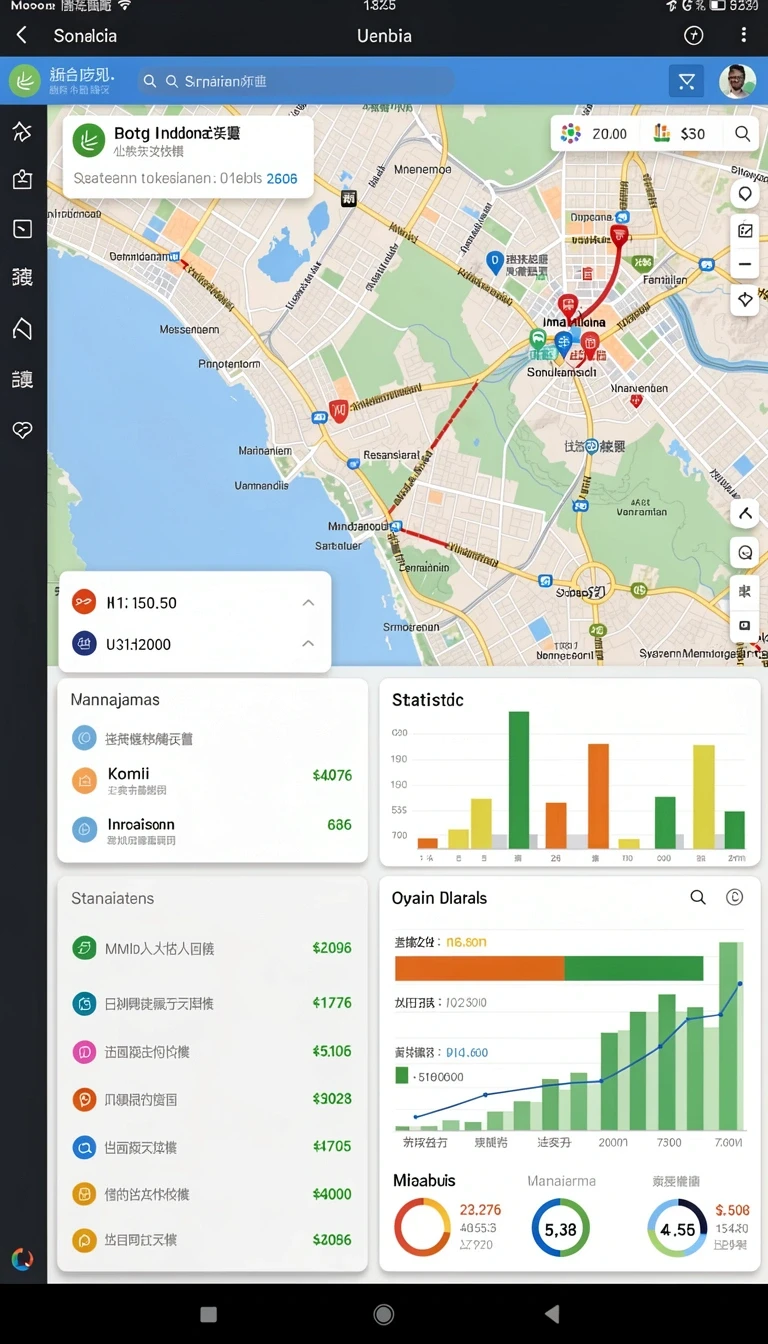The width and height of the screenshot is (768, 1344).
Task: Open the list row showing $5106
Action: [212, 1051]
